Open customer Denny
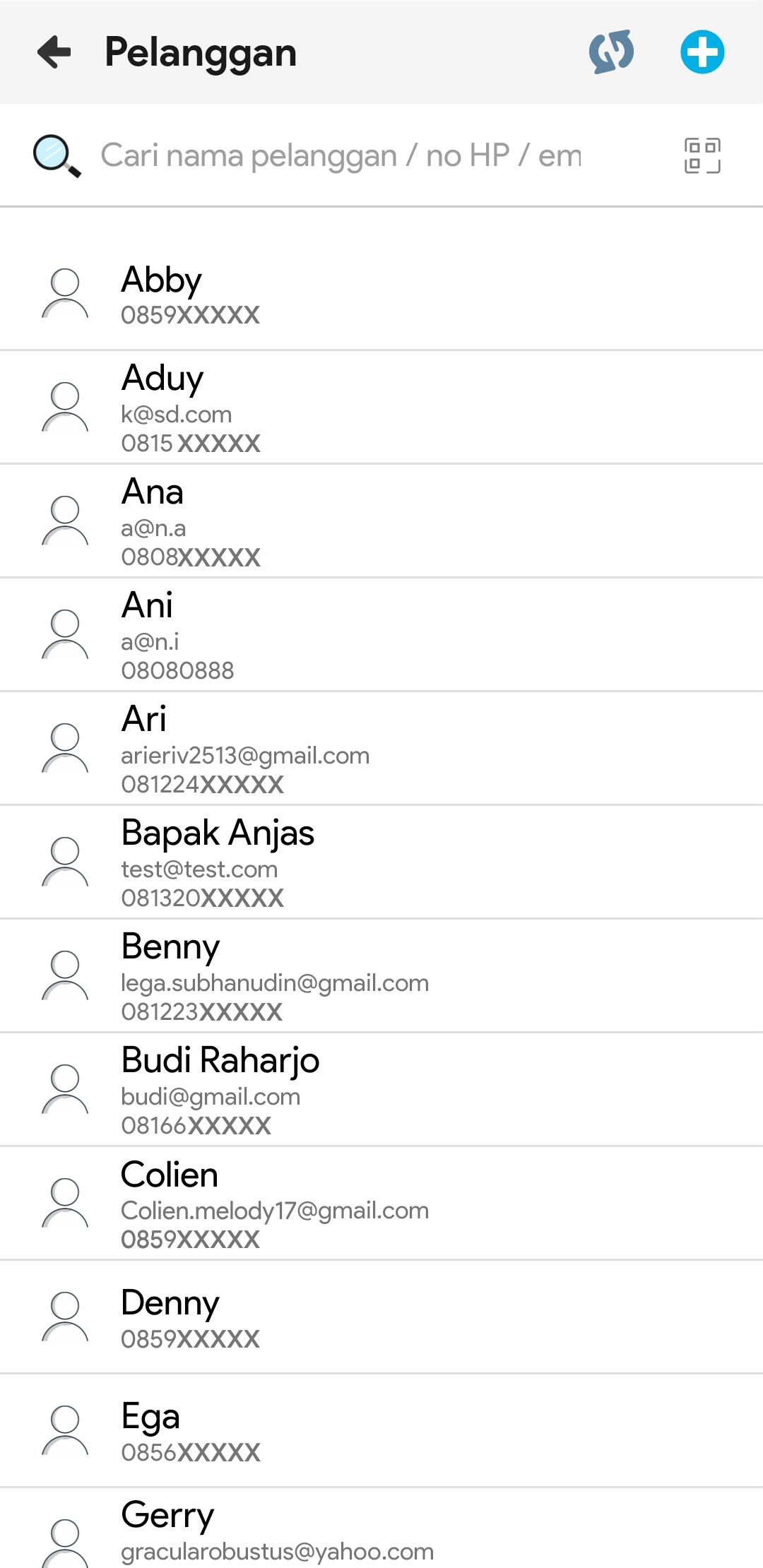Viewport: 763px width, 1568px height. click(381, 1318)
